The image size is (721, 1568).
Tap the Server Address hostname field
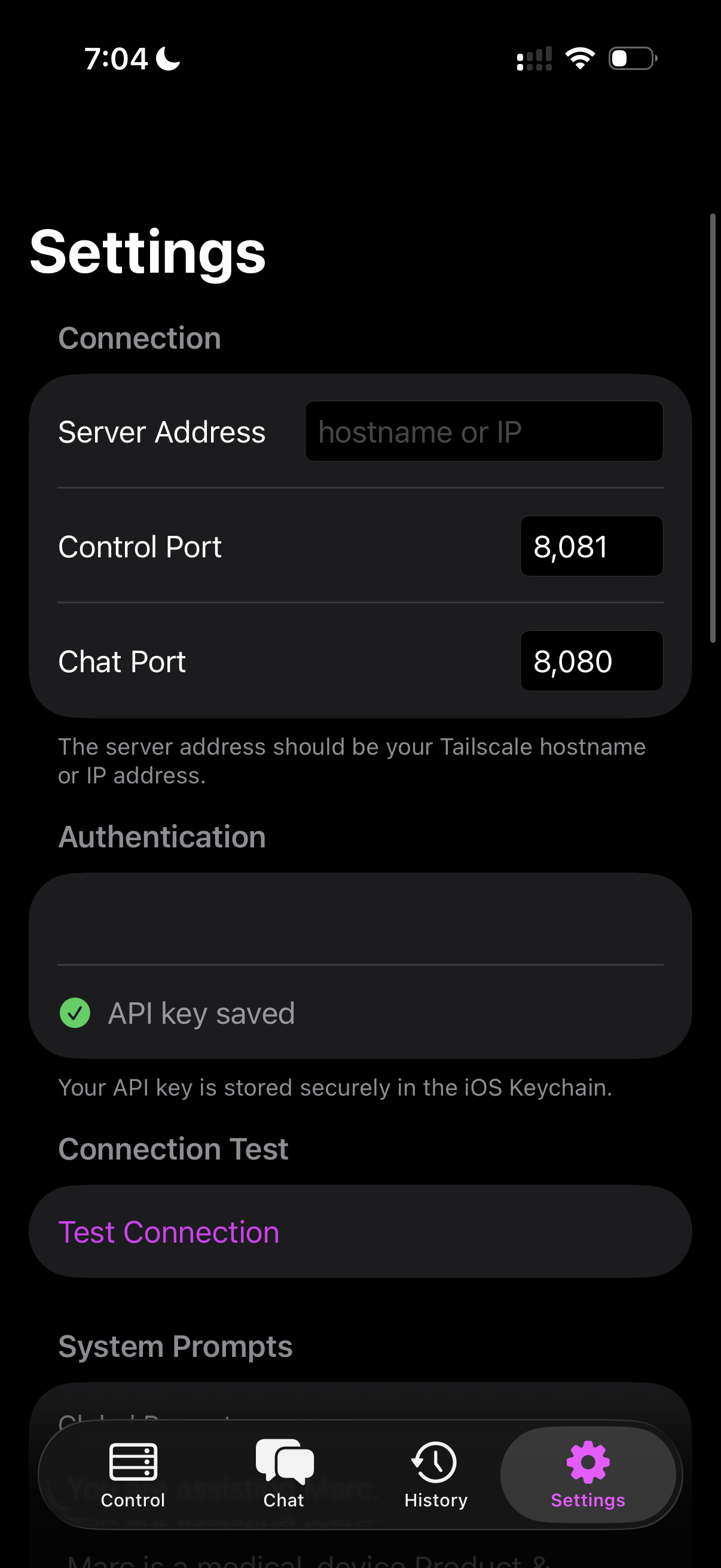click(x=483, y=431)
